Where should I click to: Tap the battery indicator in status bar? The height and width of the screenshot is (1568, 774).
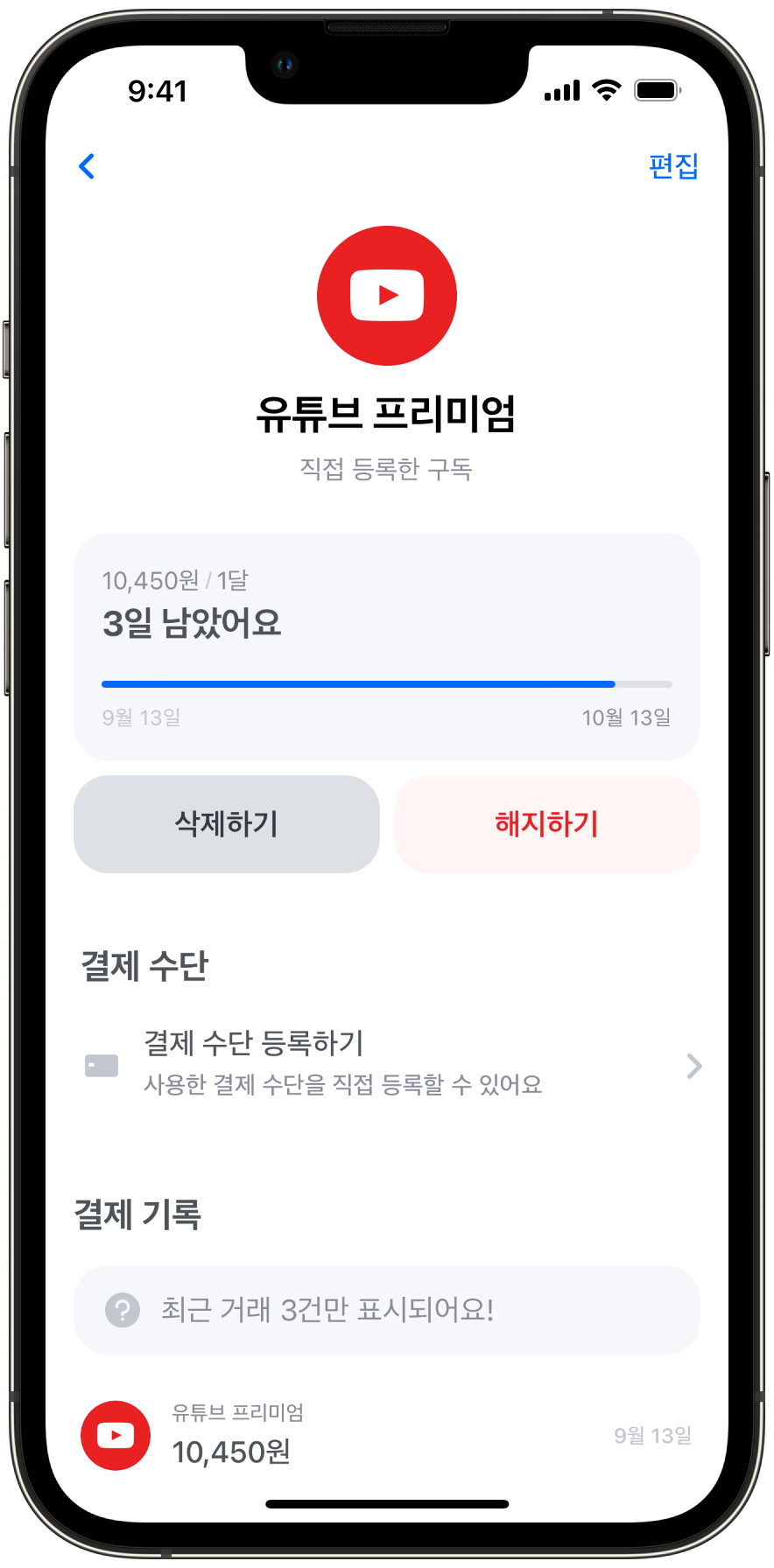[657, 88]
